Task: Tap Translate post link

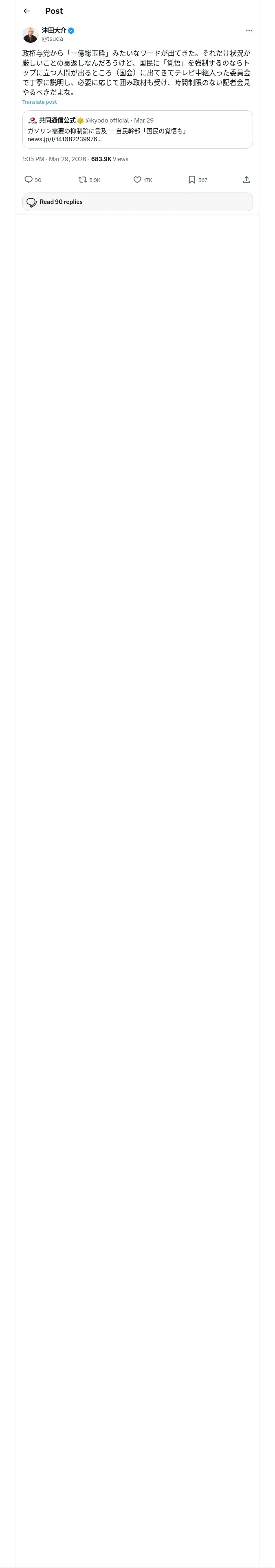Action: click(40, 102)
